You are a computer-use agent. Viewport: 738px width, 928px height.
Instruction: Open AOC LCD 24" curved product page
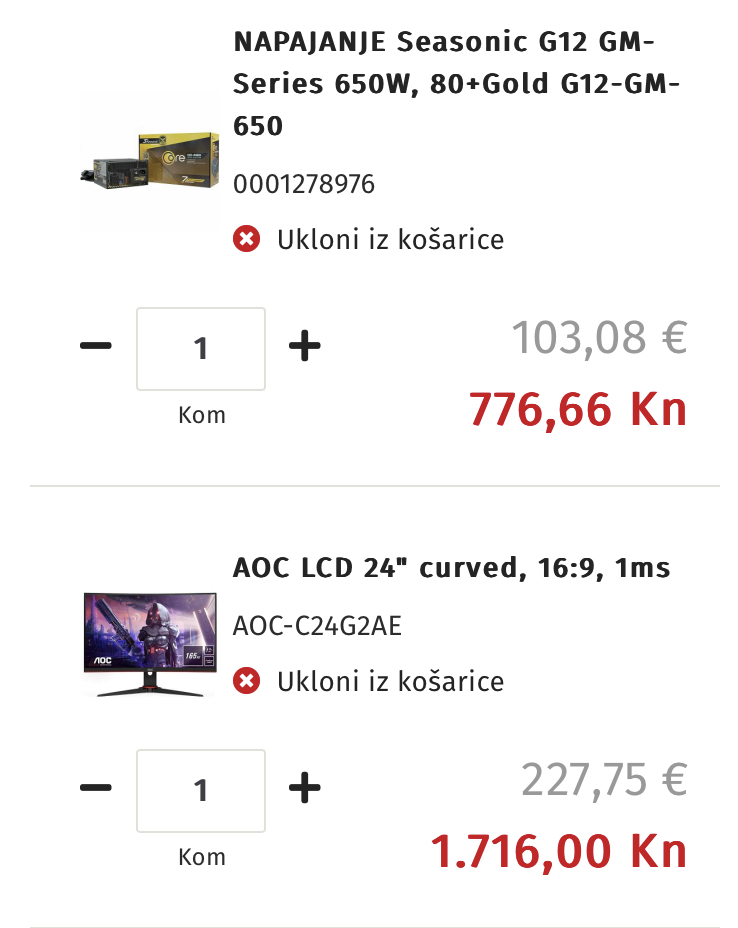click(x=451, y=568)
